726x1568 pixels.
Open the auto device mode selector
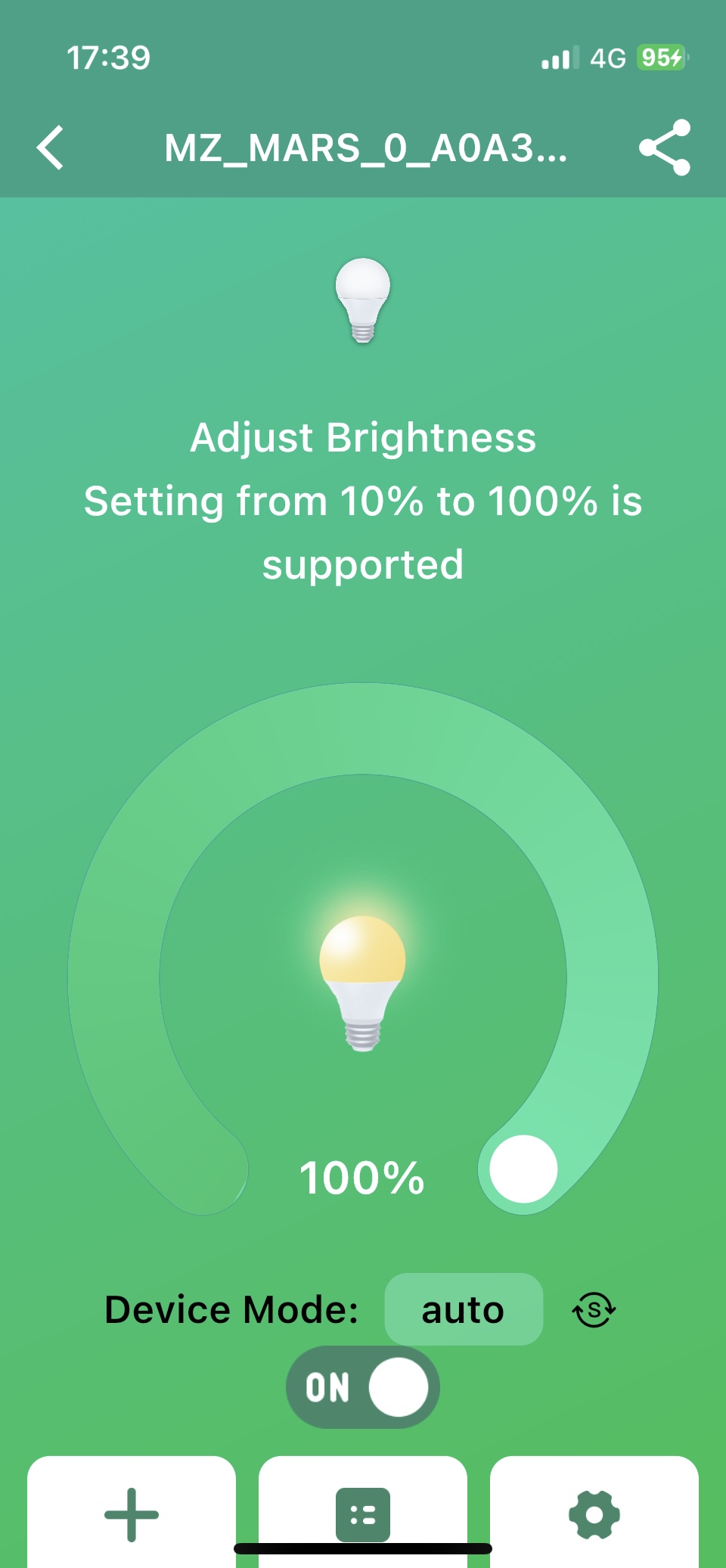463,1309
